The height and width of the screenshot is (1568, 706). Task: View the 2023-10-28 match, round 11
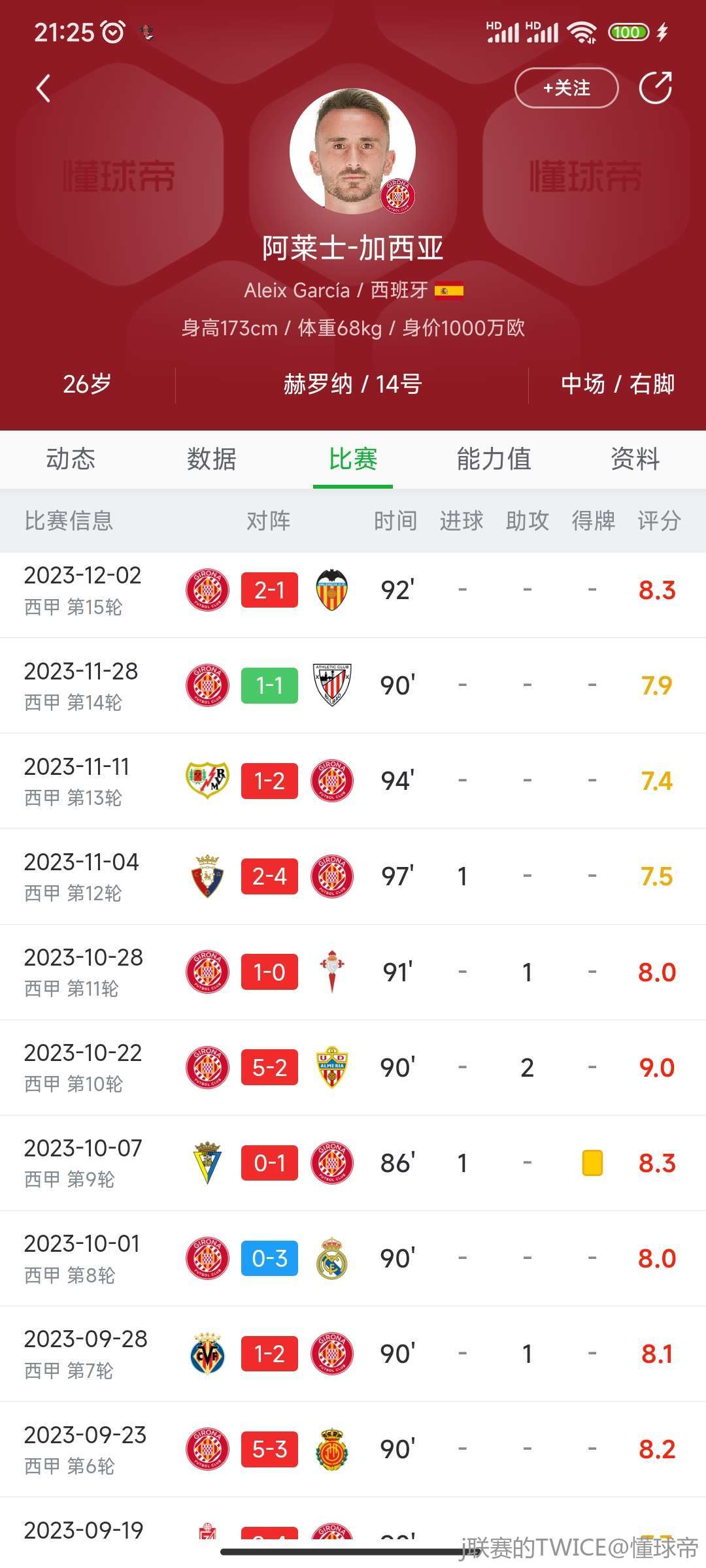click(x=353, y=972)
